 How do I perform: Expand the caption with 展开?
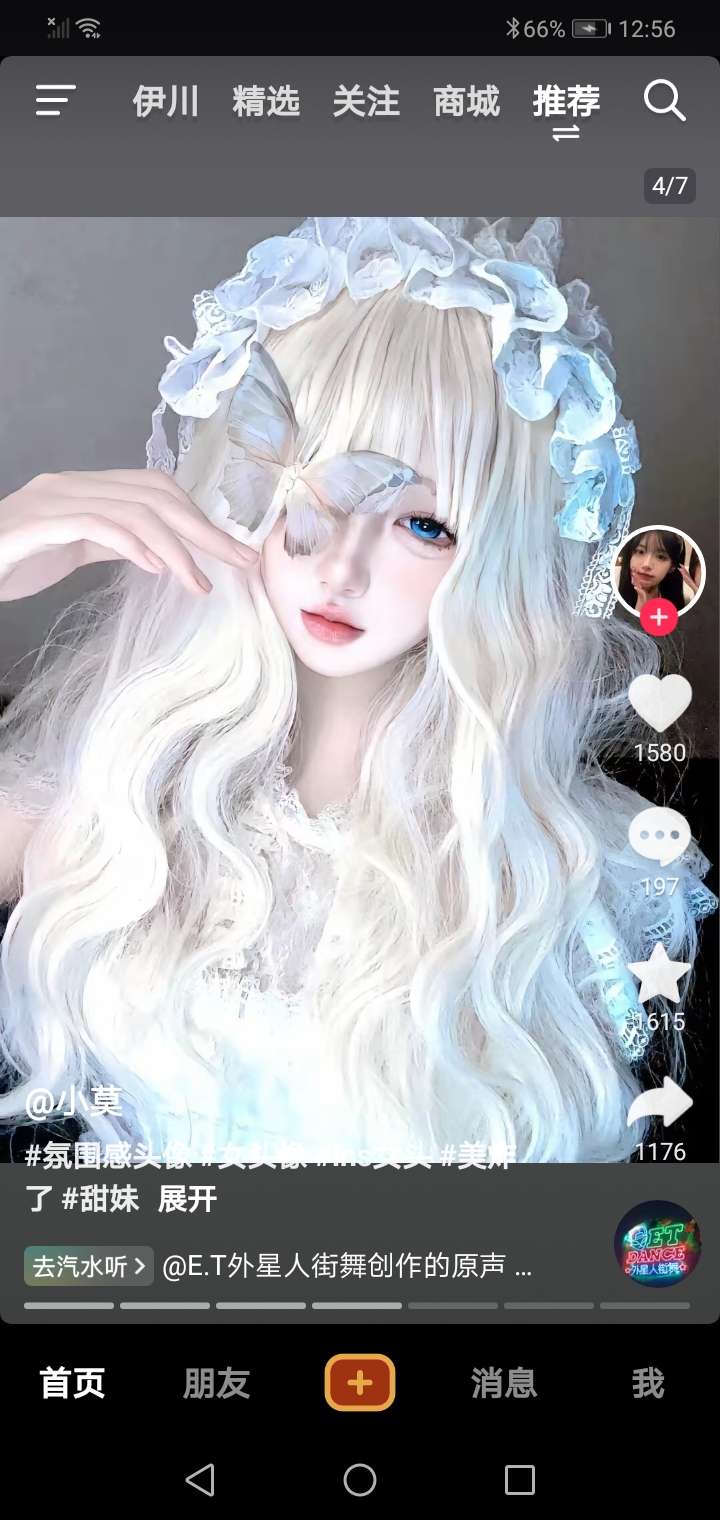187,1199
